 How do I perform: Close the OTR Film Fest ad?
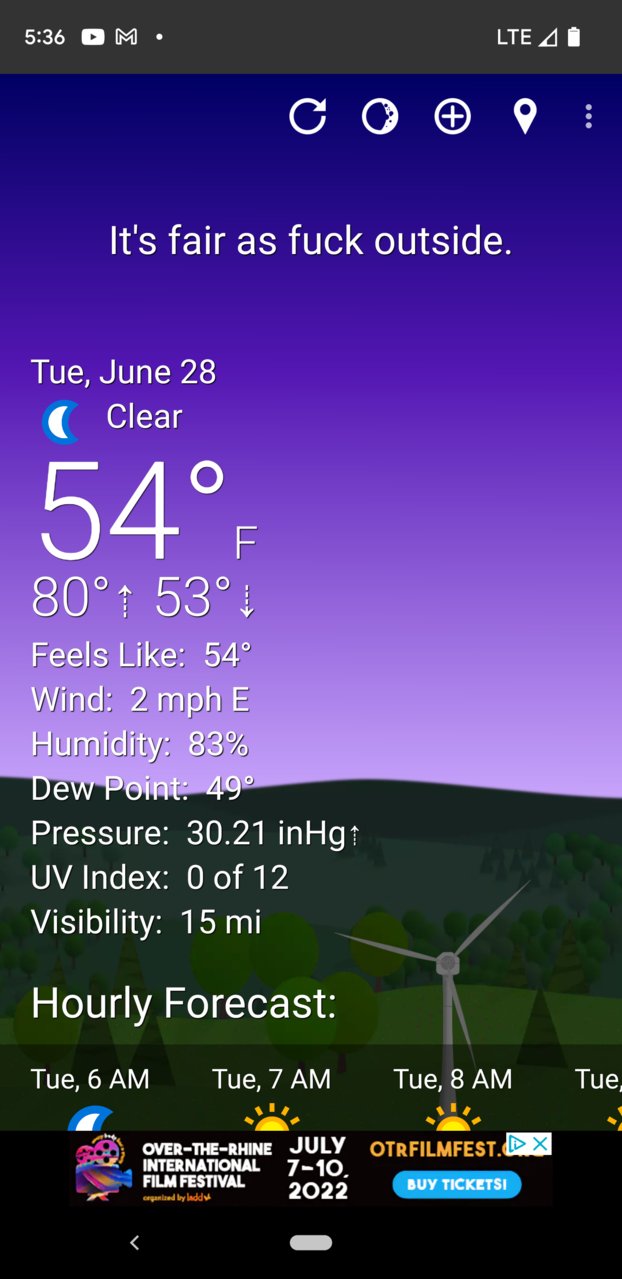(540, 1143)
